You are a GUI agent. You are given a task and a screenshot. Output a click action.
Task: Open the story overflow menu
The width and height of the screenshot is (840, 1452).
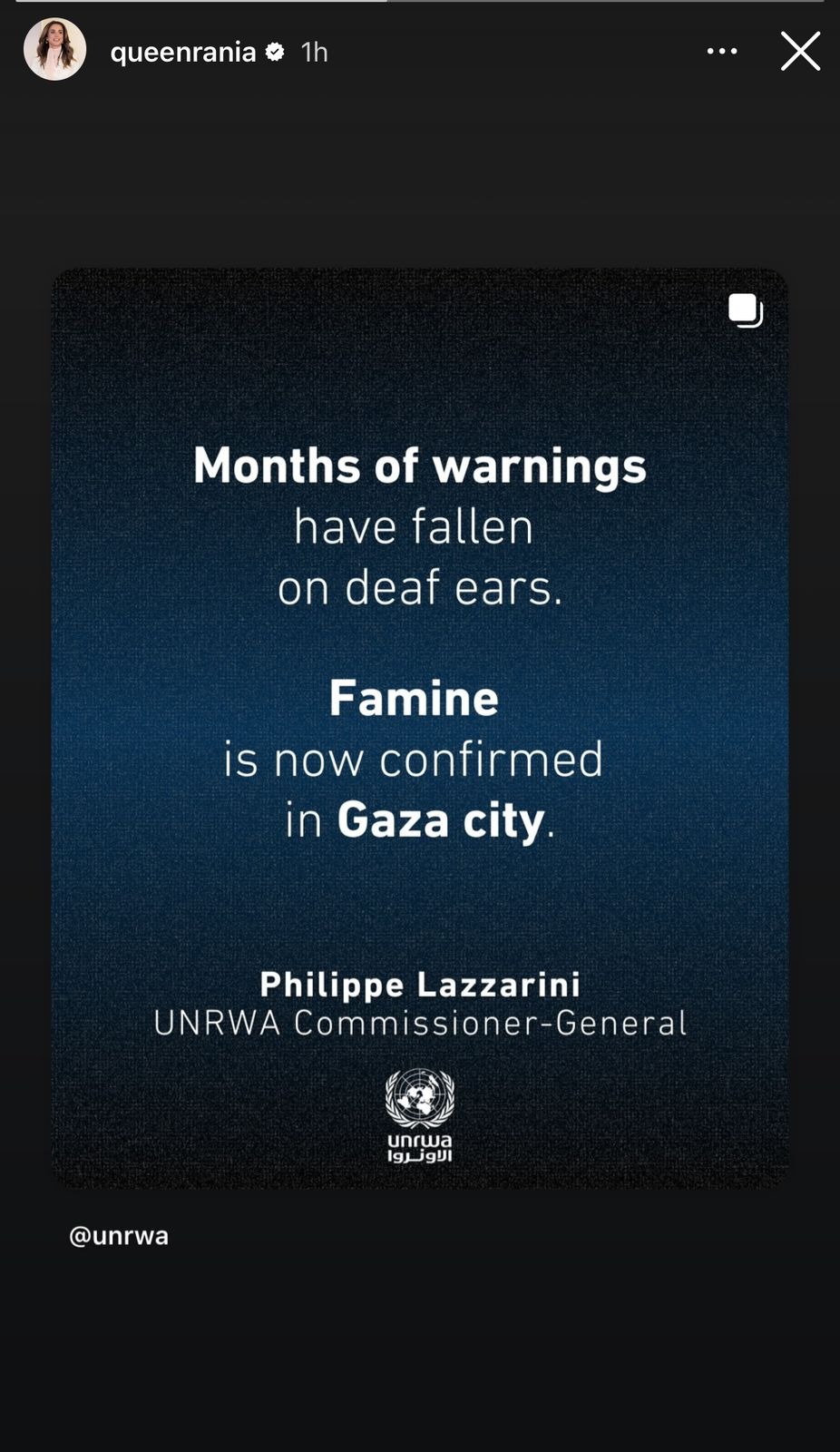tap(722, 52)
